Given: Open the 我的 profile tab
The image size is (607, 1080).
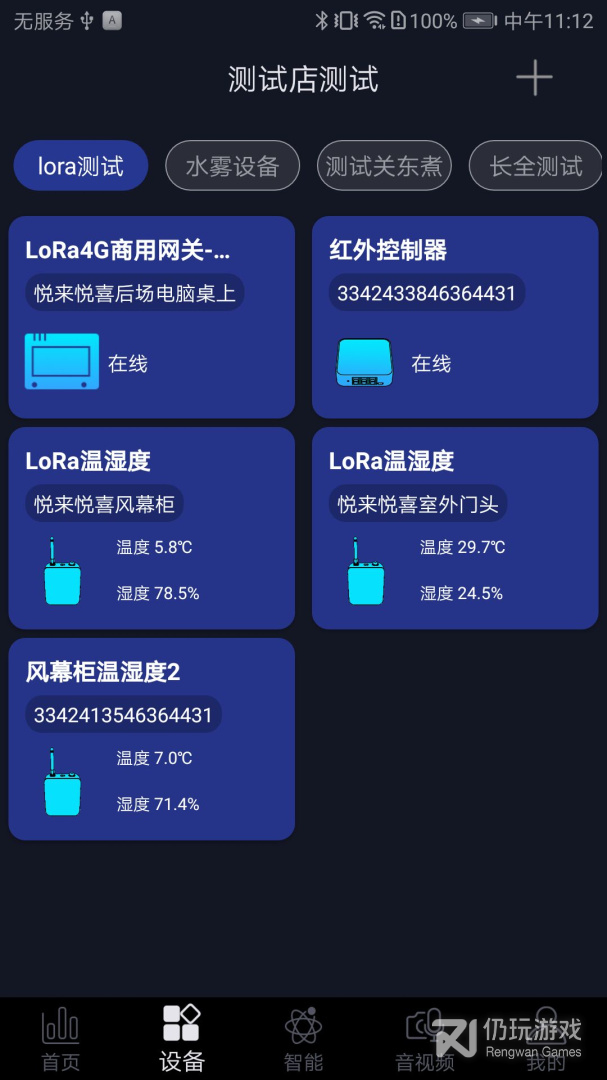Looking at the screenshot, I should click(546, 1039).
